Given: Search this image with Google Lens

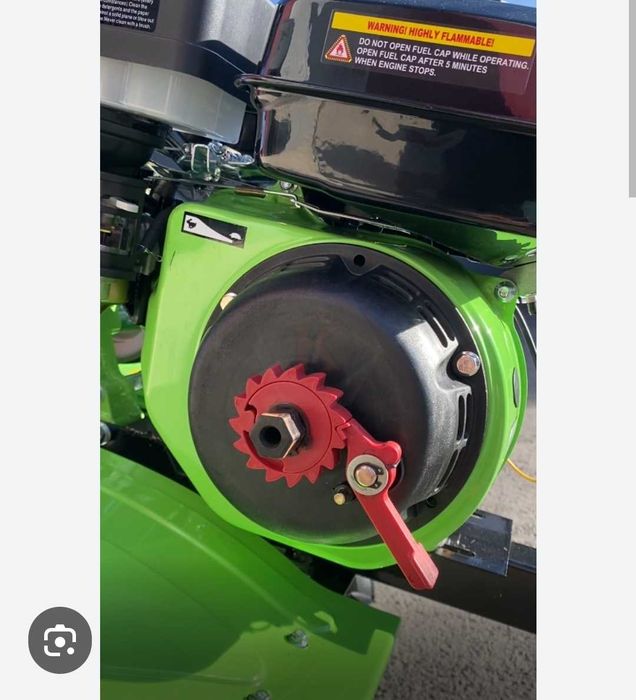Looking at the screenshot, I should [60, 640].
